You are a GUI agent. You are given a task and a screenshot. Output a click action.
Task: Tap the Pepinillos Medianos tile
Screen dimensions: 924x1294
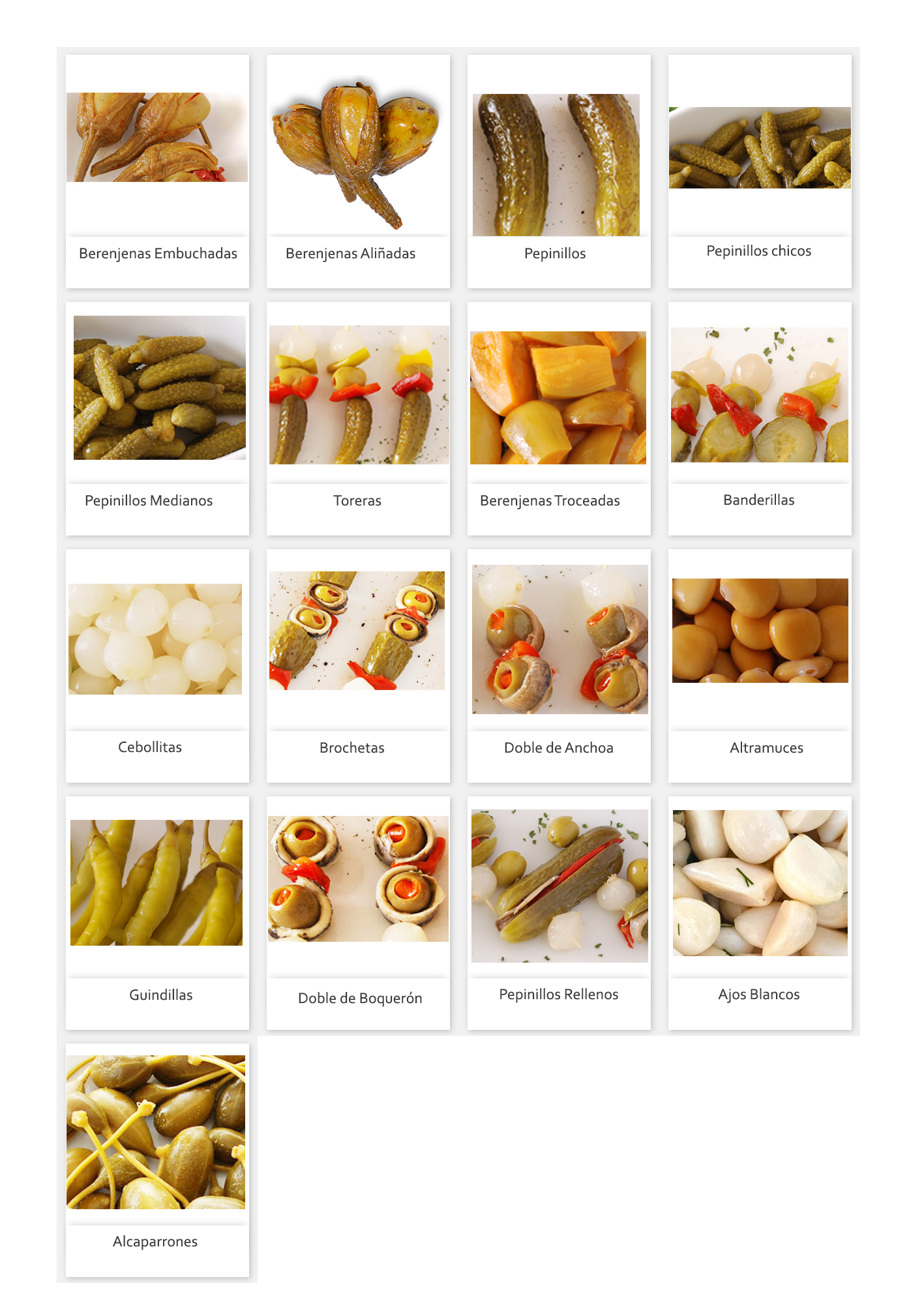[157, 418]
